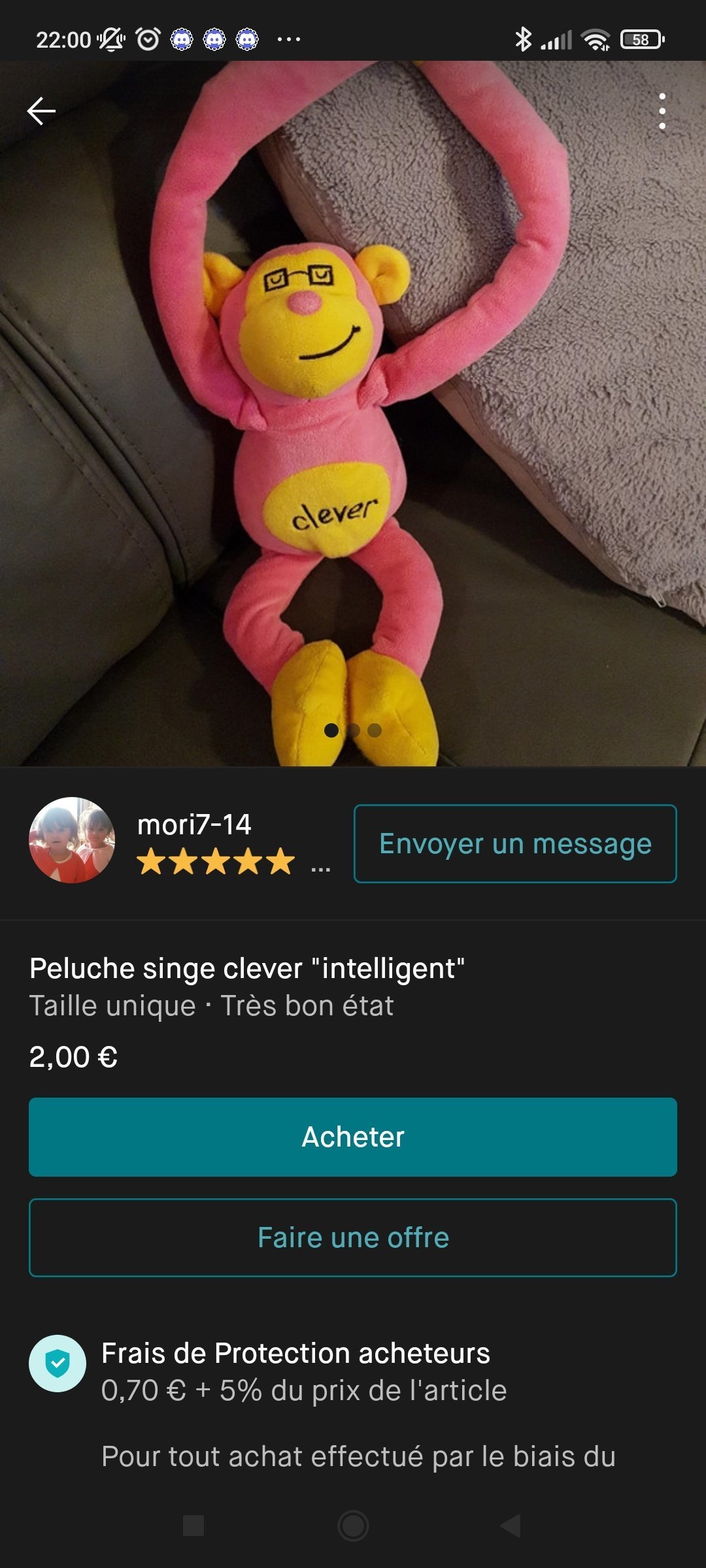This screenshot has width=706, height=1568.
Task: Open the three-dot overflow menu
Action: tap(662, 111)
